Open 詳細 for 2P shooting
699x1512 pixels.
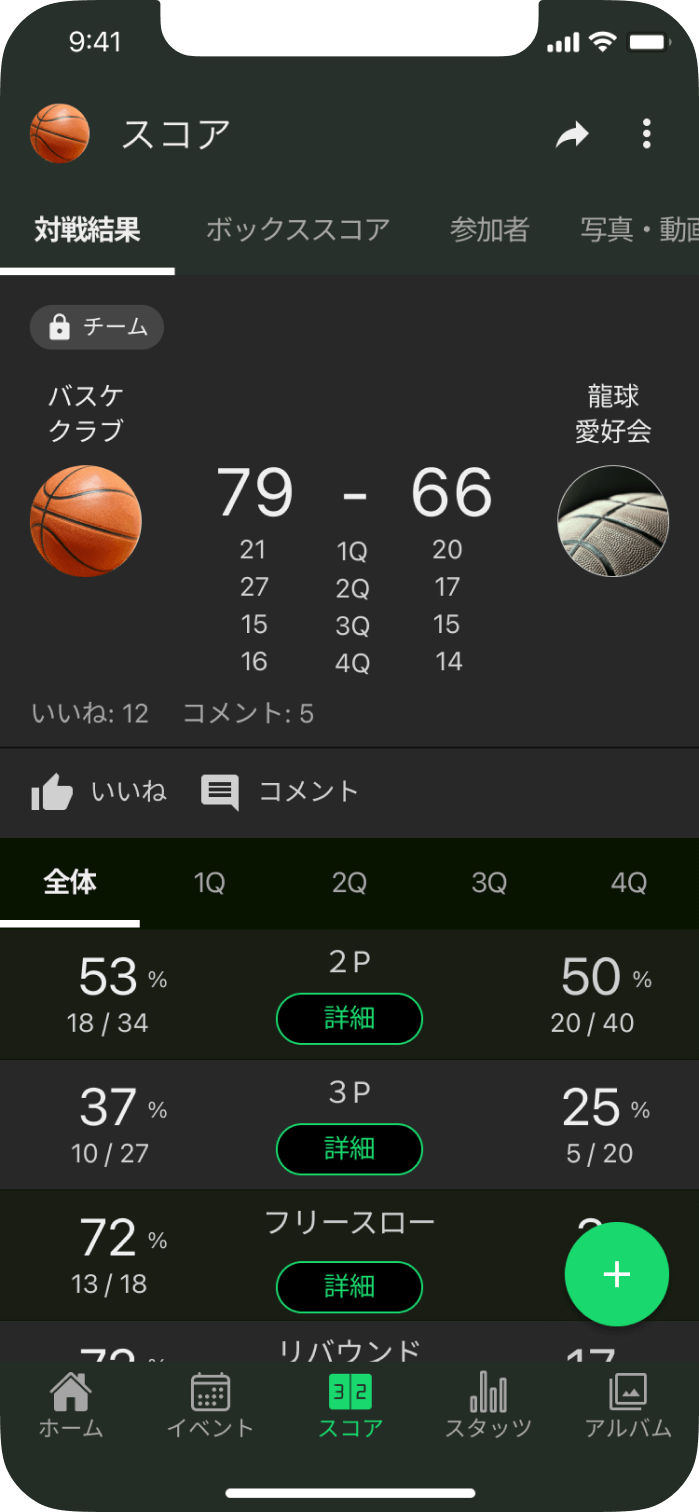(349, 1018)
